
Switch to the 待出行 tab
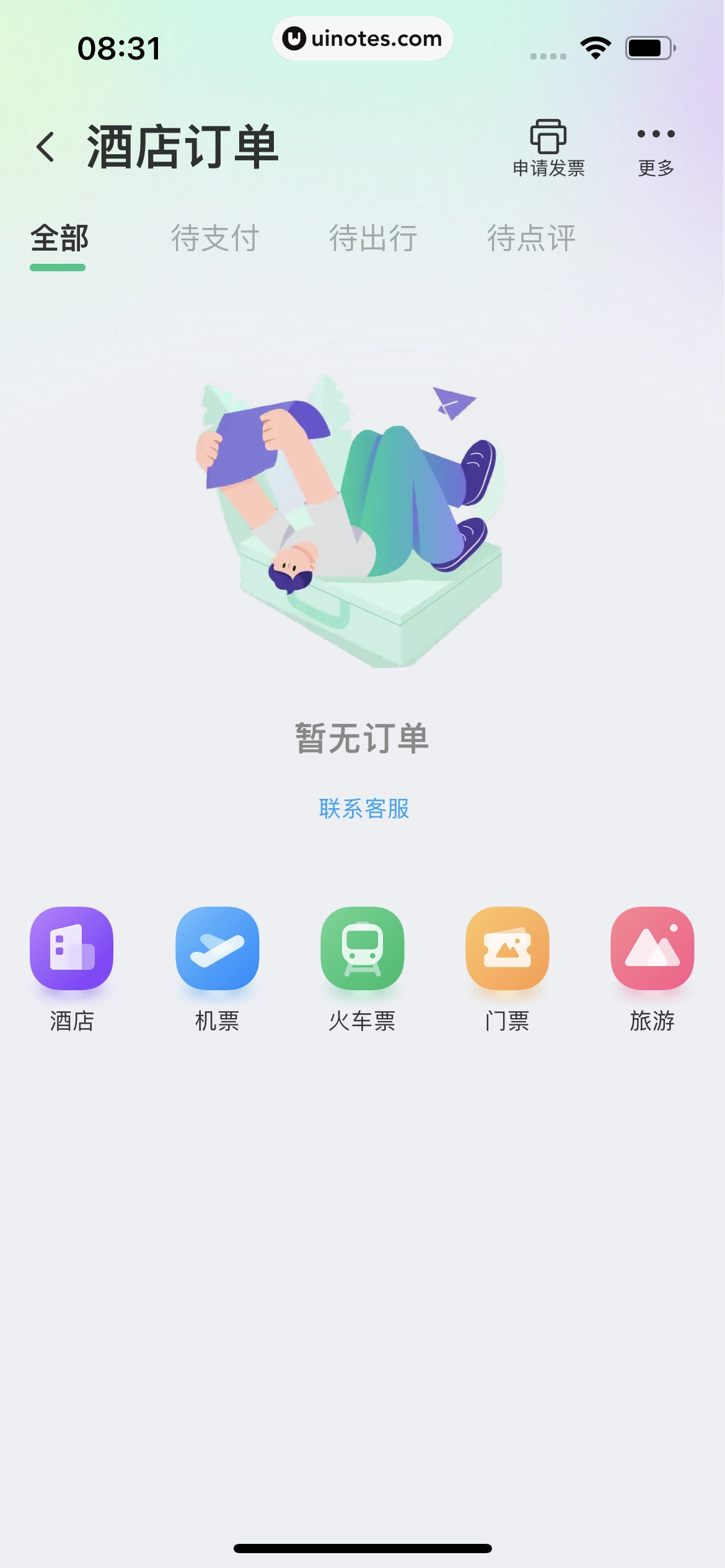373,239
